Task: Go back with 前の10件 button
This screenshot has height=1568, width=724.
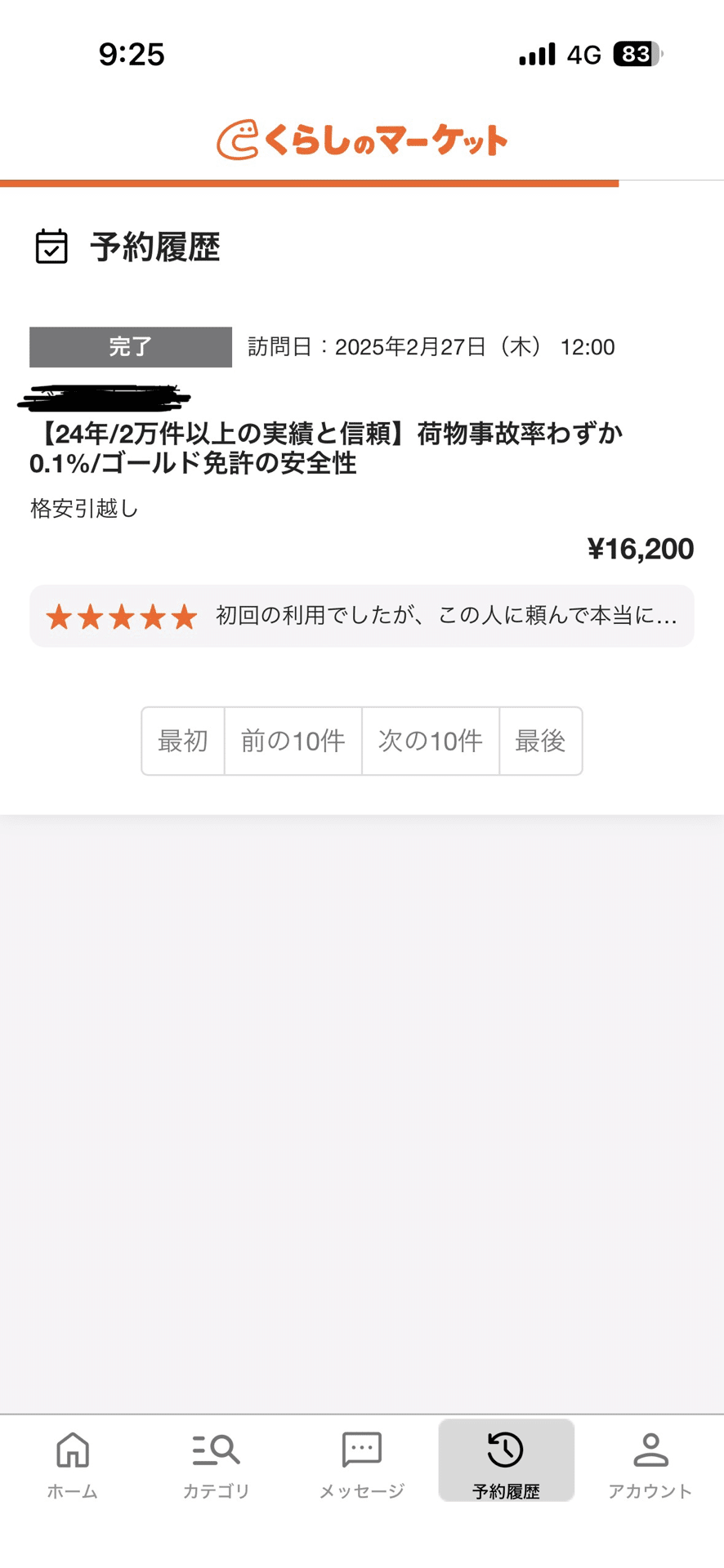Action: click(293, 740)
